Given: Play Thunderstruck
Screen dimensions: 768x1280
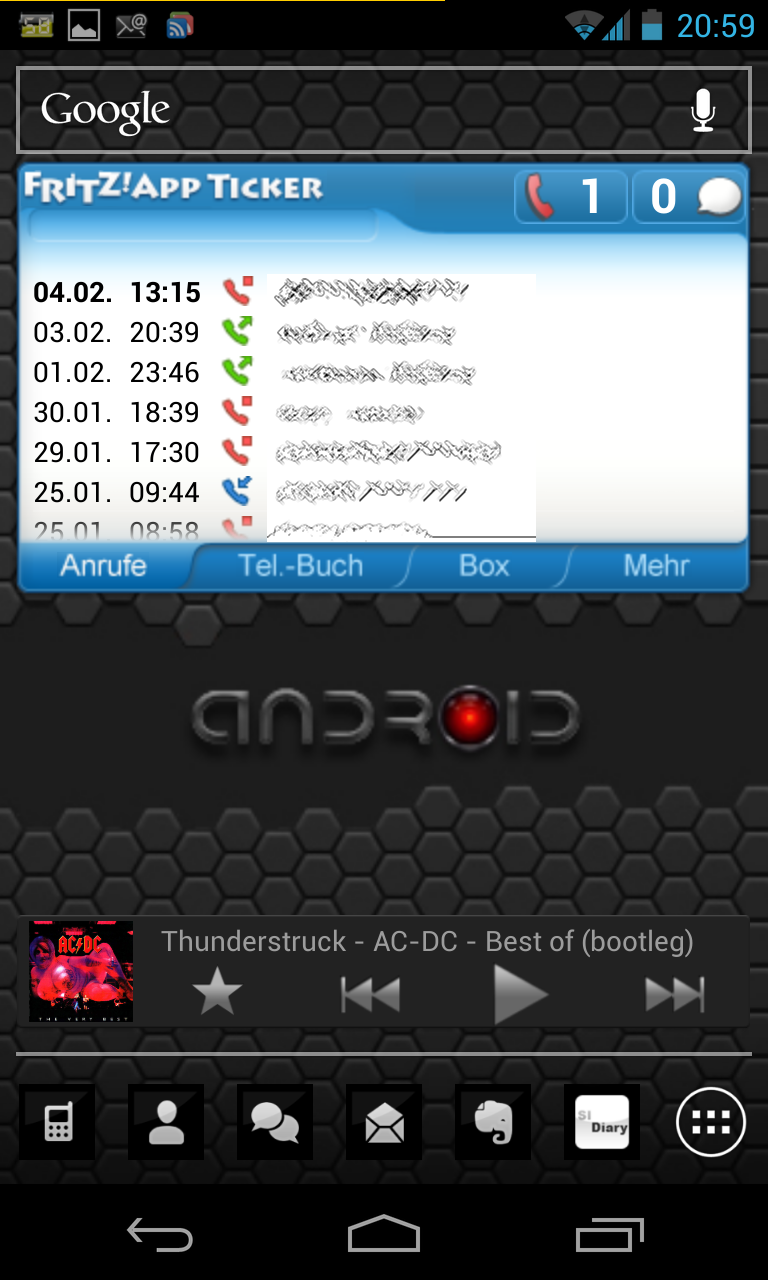Looking at the screenshot, I should pos(521,995).
